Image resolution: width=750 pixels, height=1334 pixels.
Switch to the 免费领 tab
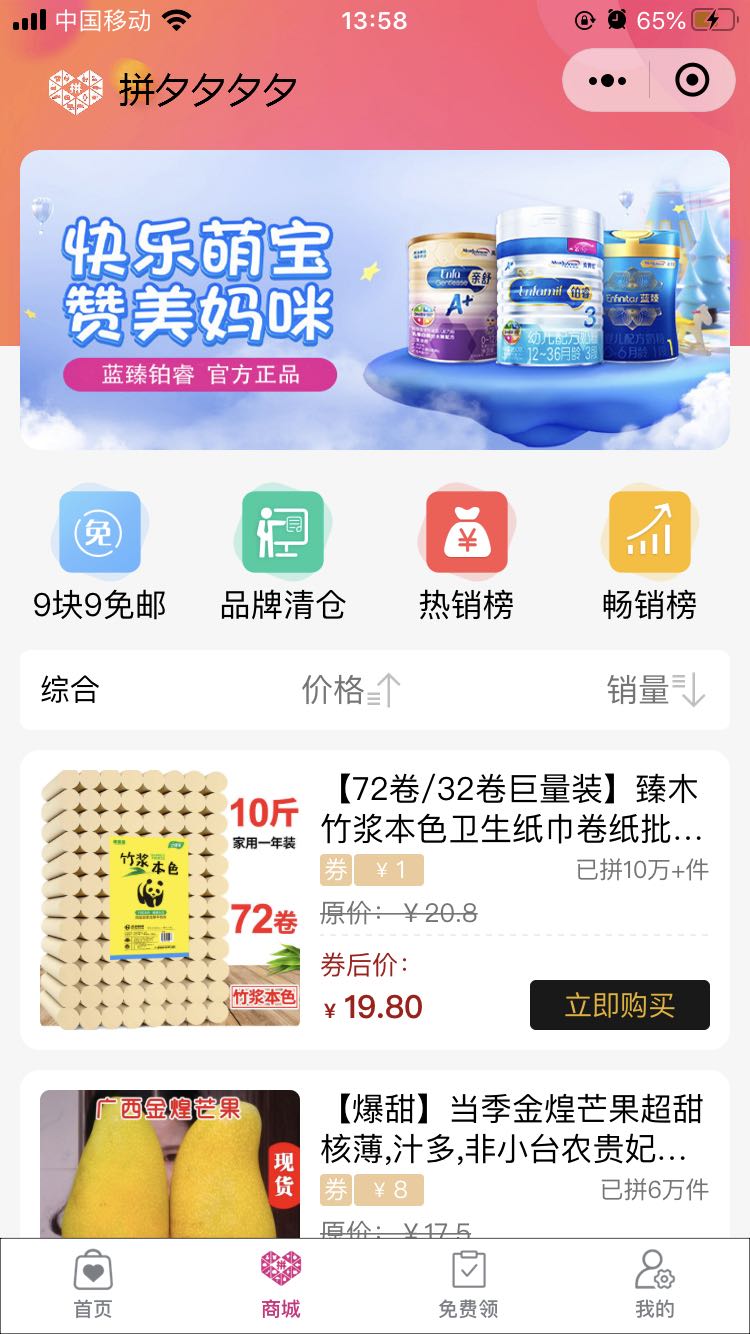468,1284
